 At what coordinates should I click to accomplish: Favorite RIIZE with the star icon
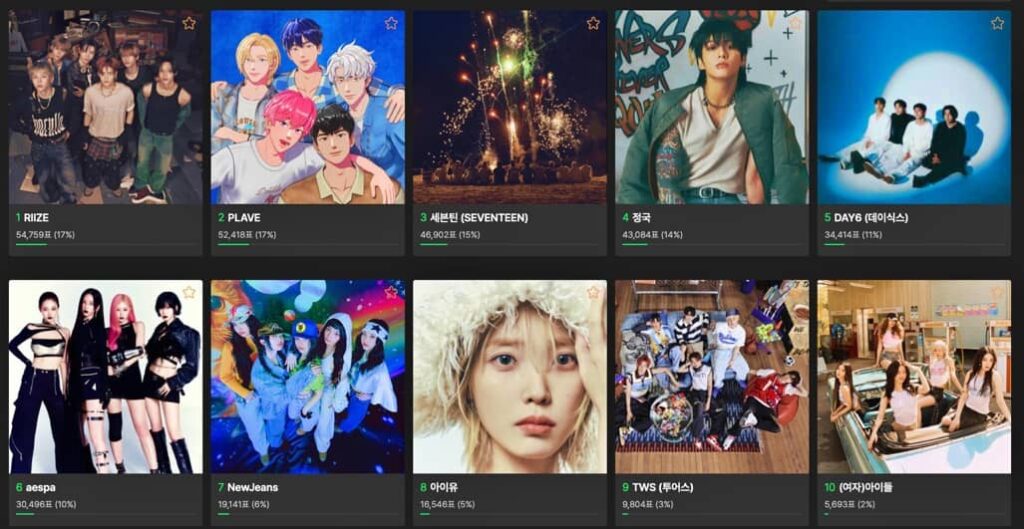click(x=189, y=22)
